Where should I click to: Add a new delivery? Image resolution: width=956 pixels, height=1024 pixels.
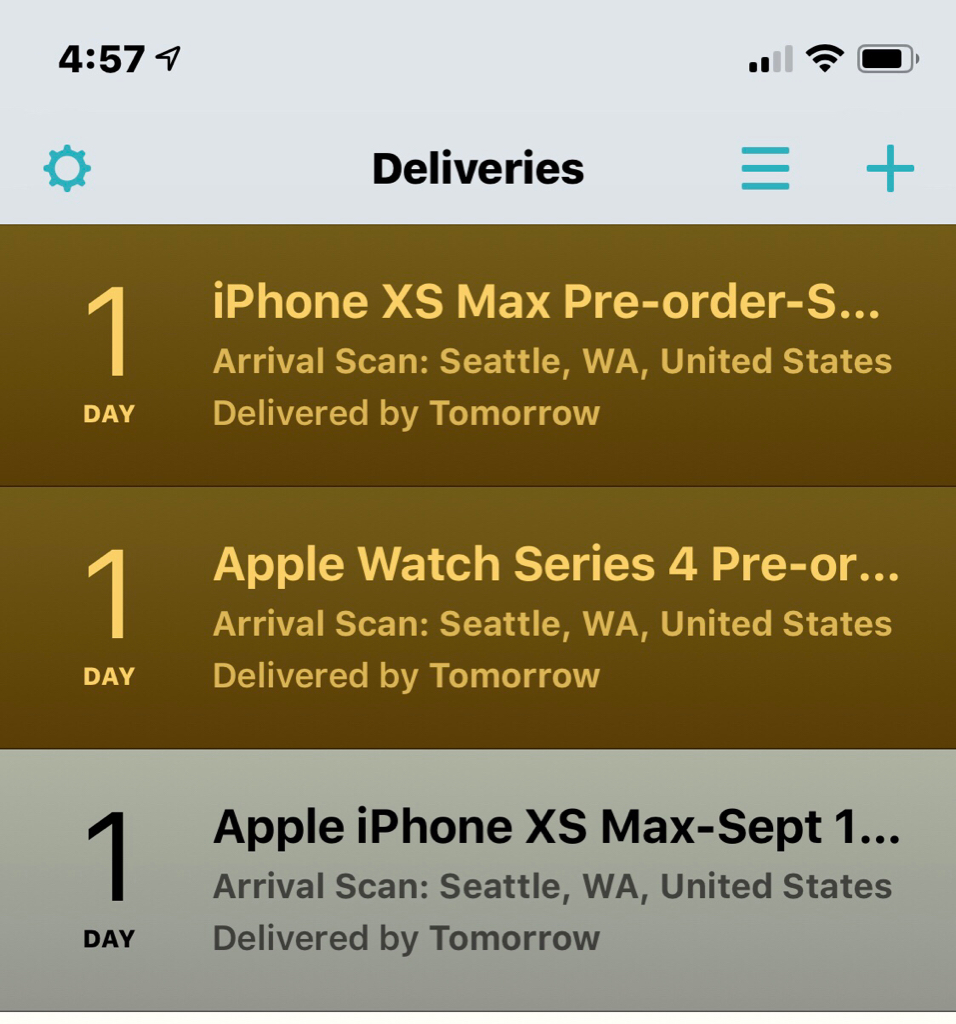point(890,168)
